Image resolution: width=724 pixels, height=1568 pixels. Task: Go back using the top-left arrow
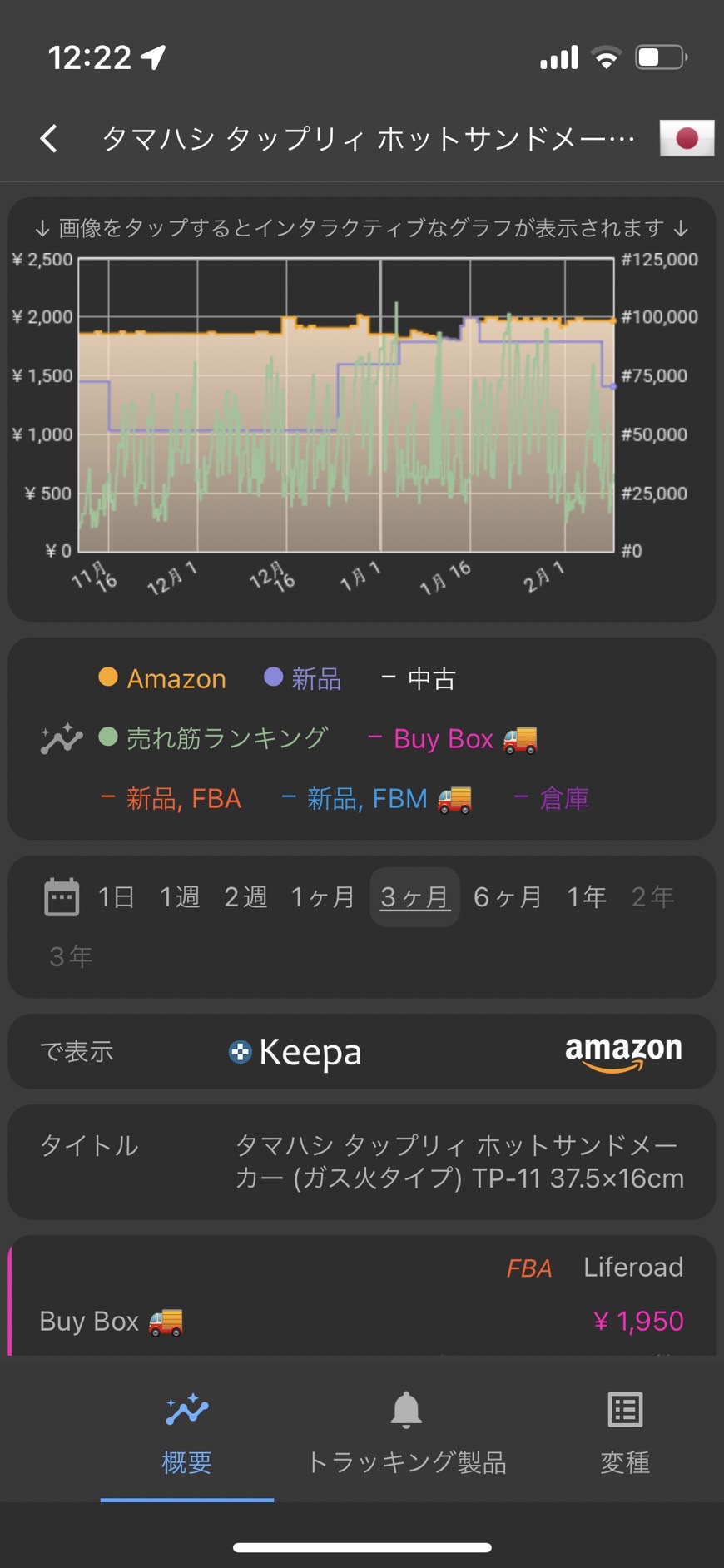tap(49, 138)
